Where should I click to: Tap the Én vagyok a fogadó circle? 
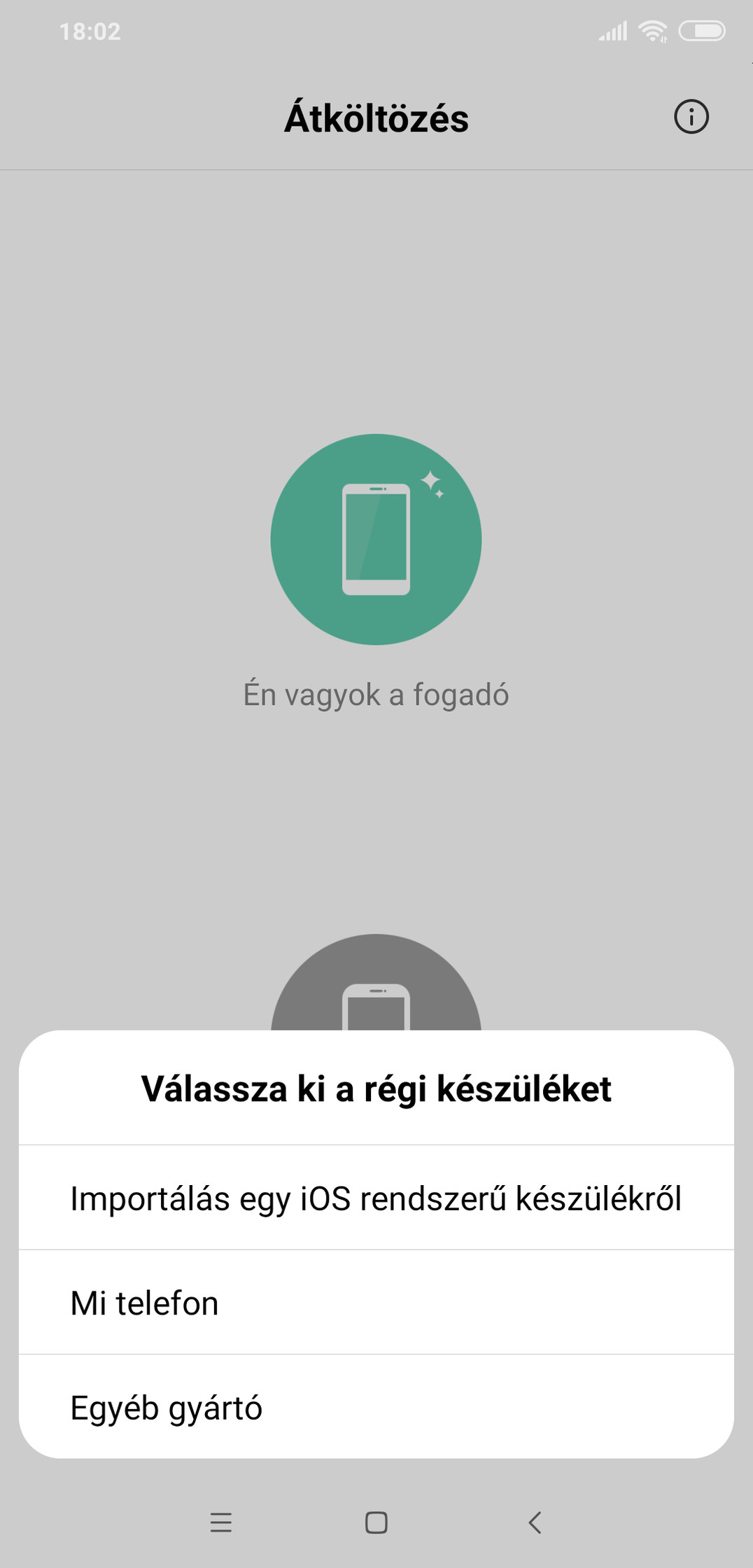click(376, 539)
